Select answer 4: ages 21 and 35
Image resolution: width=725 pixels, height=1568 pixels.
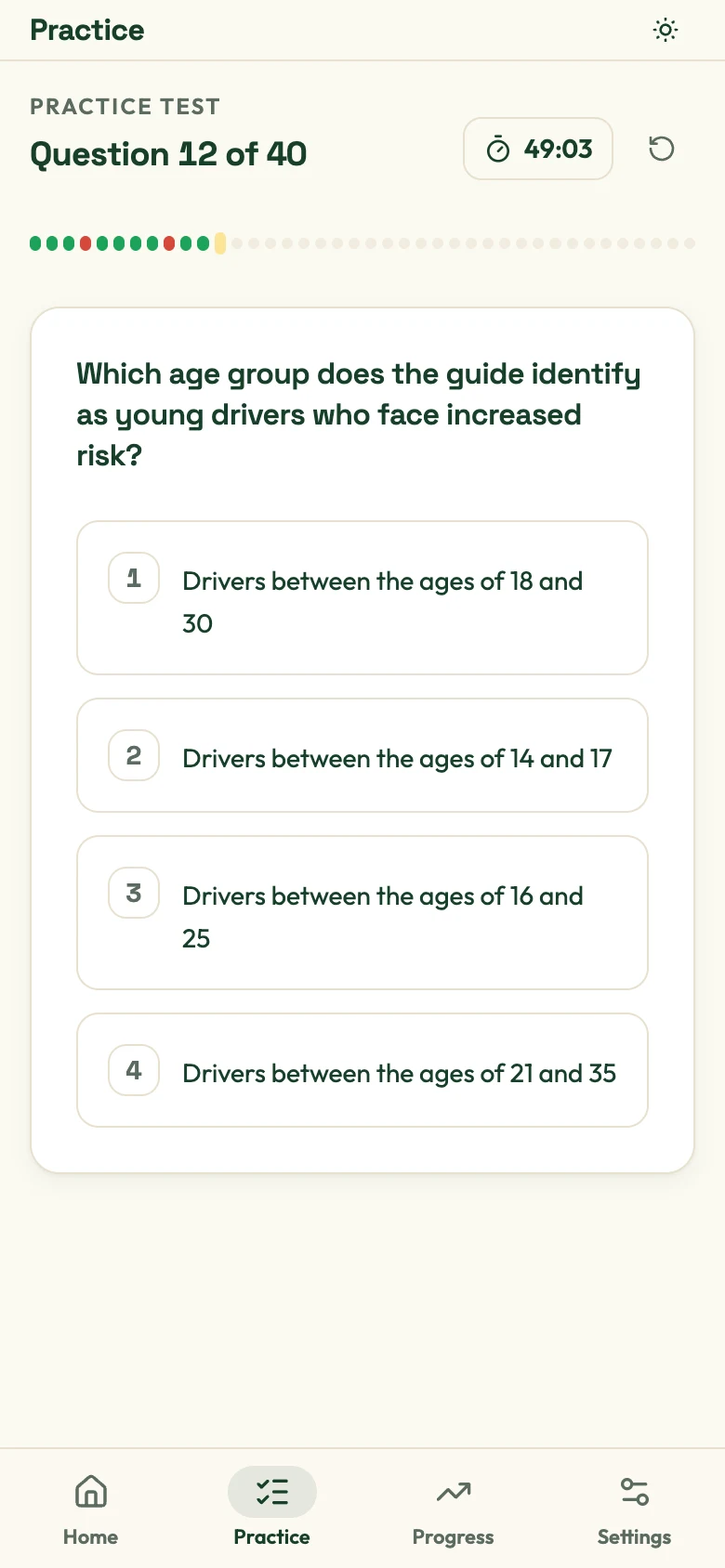(x=362, y=1070)
